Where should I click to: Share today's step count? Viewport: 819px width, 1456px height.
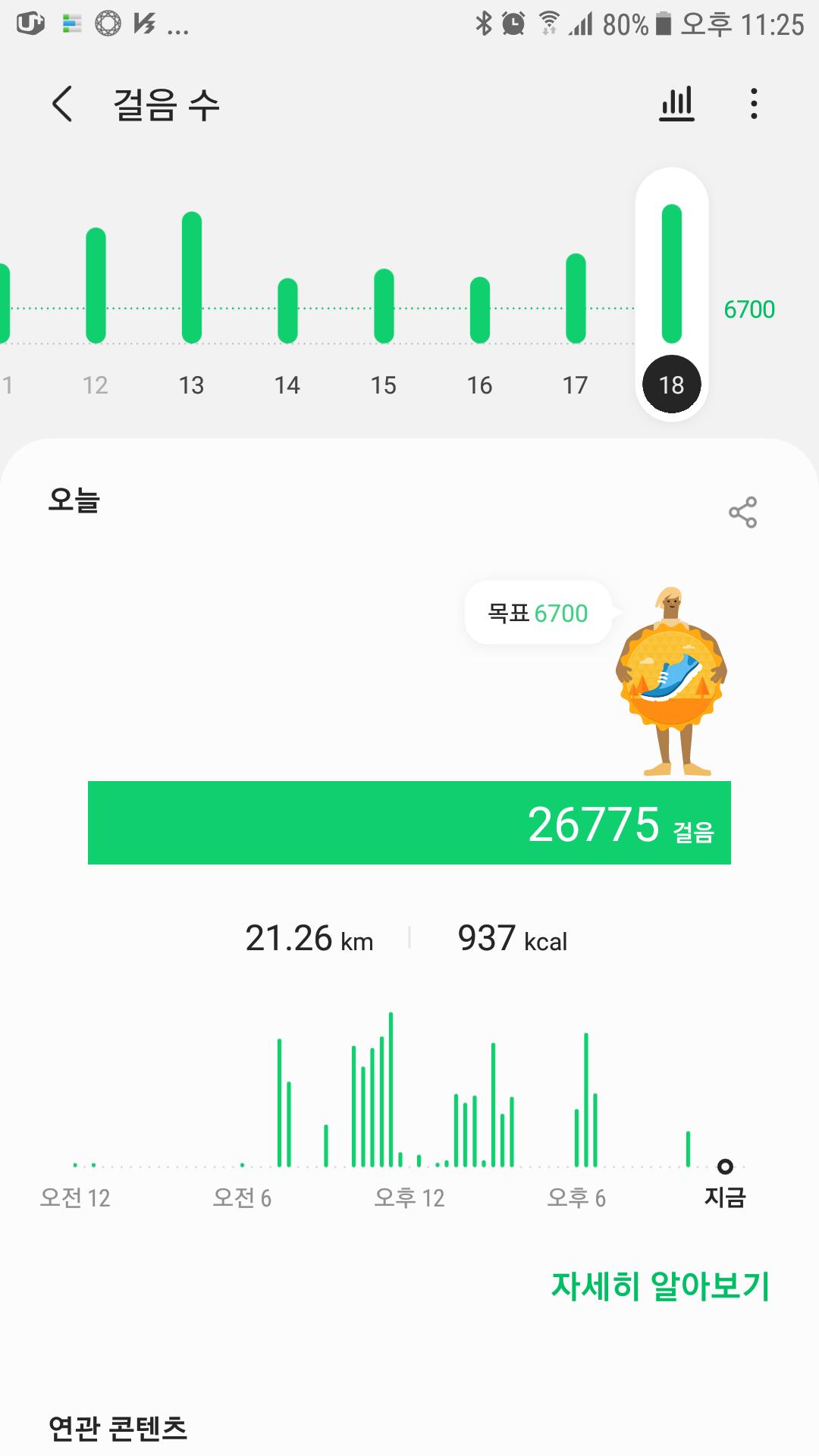pos(742,513)
